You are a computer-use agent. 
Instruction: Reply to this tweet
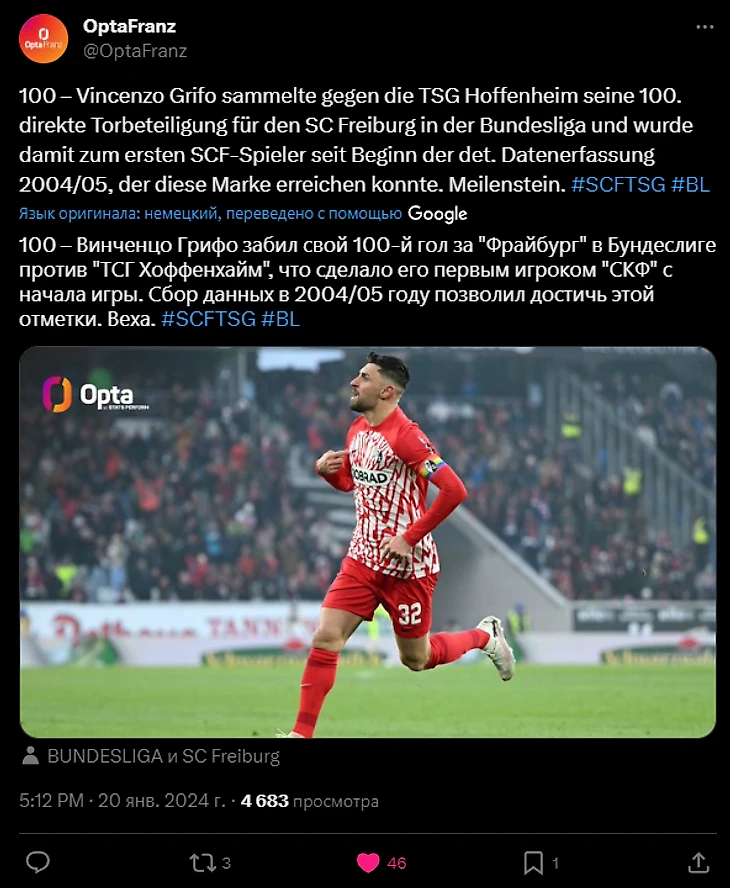pos(38,862)
